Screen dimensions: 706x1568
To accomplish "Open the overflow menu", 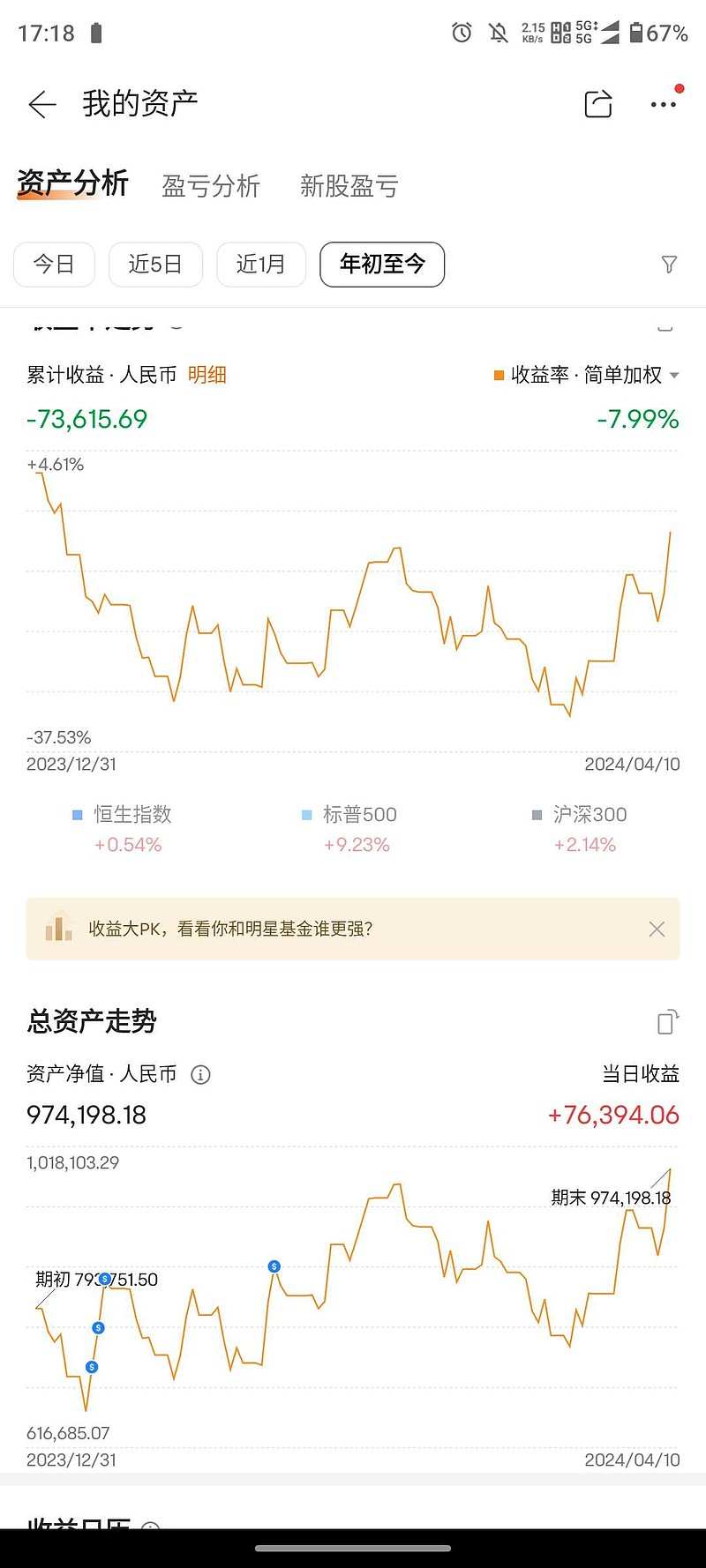I will [x=663, y=104].
